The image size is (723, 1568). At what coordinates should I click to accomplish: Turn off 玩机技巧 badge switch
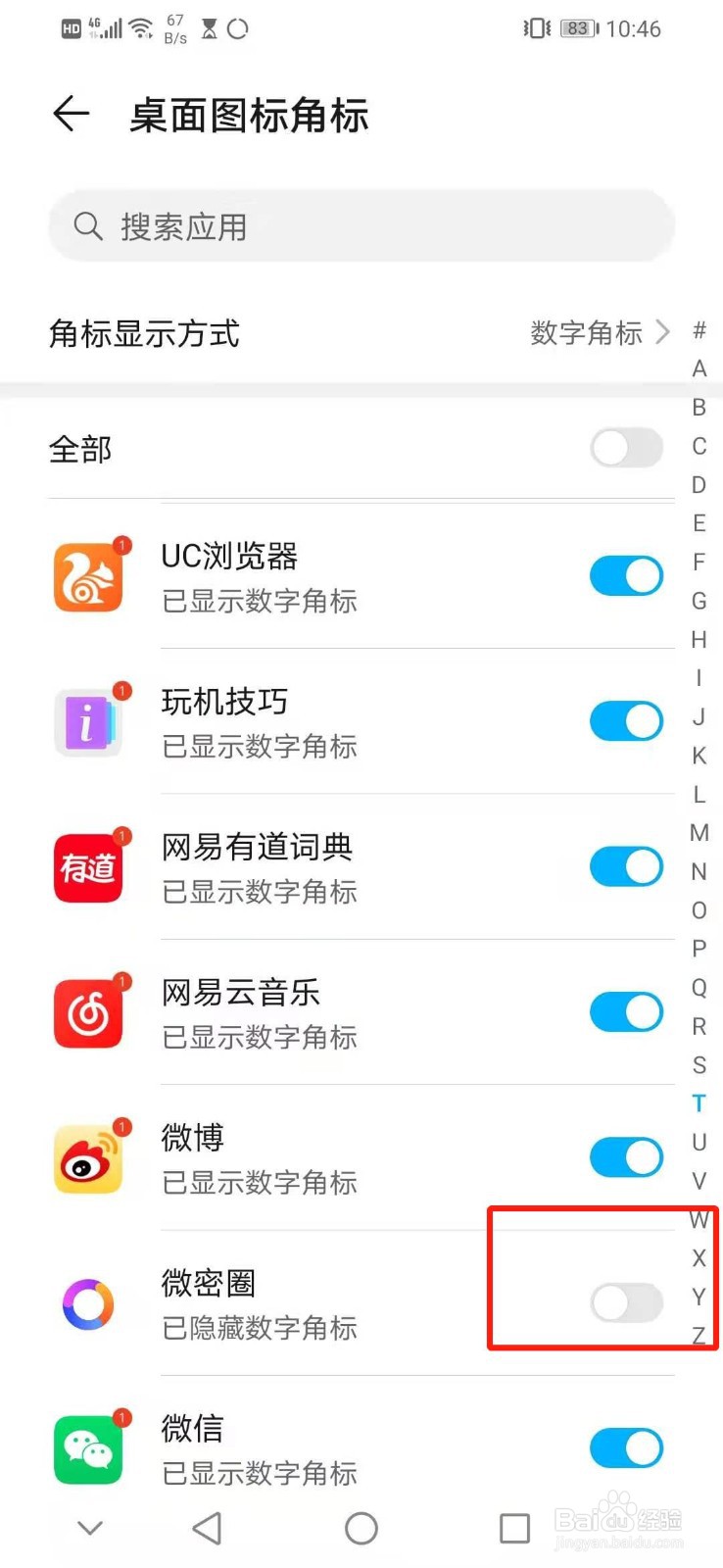pos(627,721)
